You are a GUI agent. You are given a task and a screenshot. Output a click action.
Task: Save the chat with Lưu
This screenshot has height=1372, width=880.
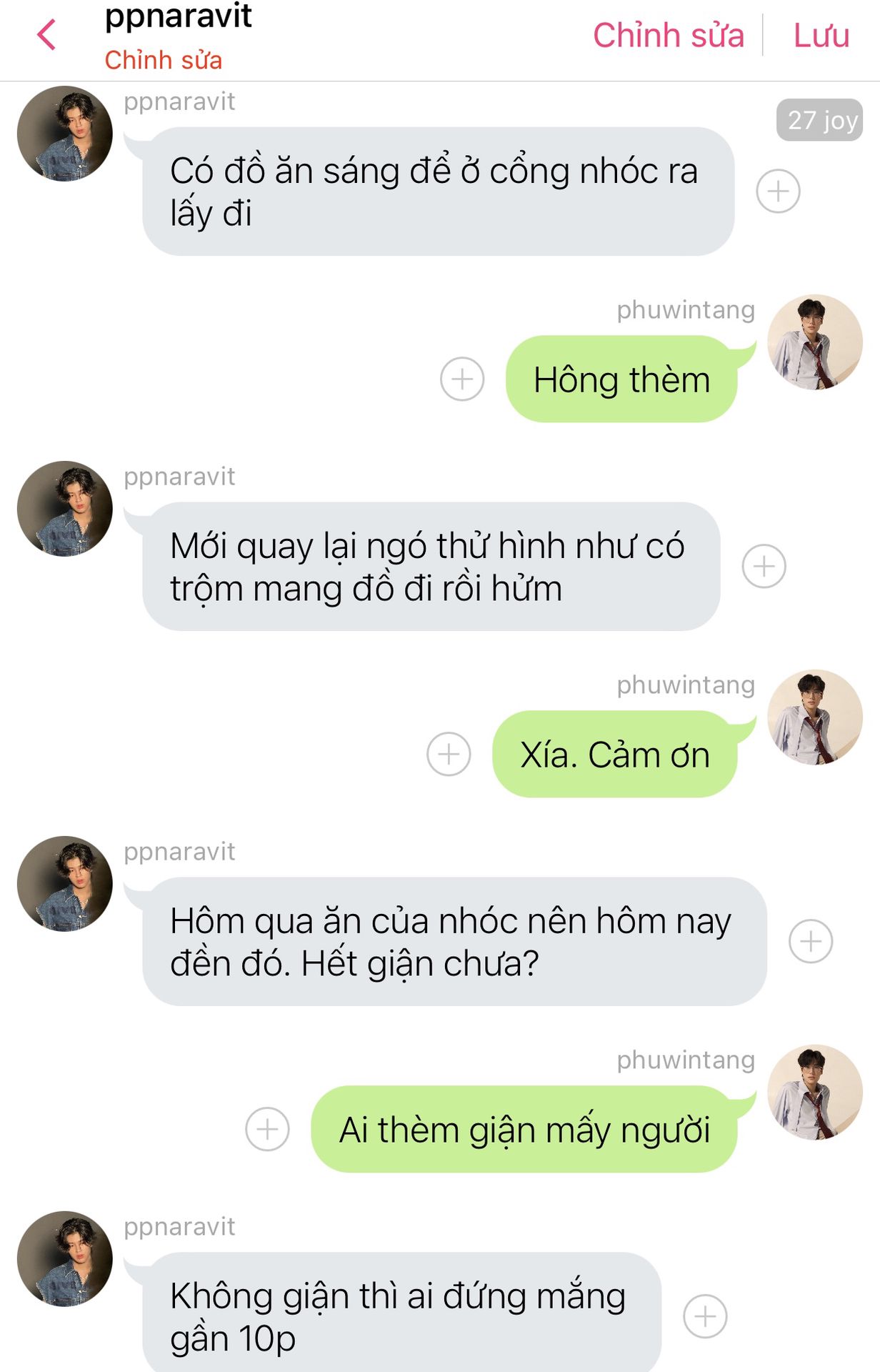821,35
